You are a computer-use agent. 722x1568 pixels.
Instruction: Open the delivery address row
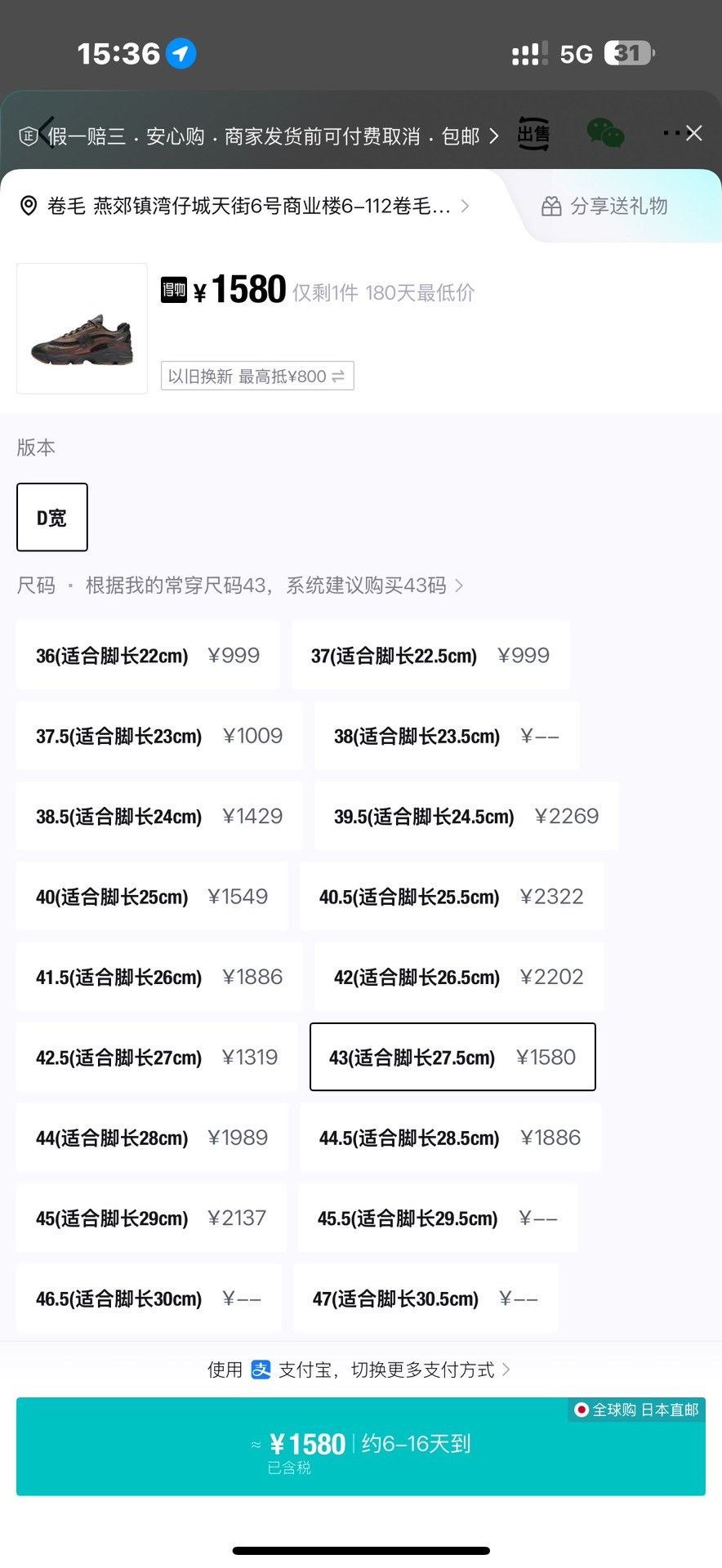coord(245,206)
